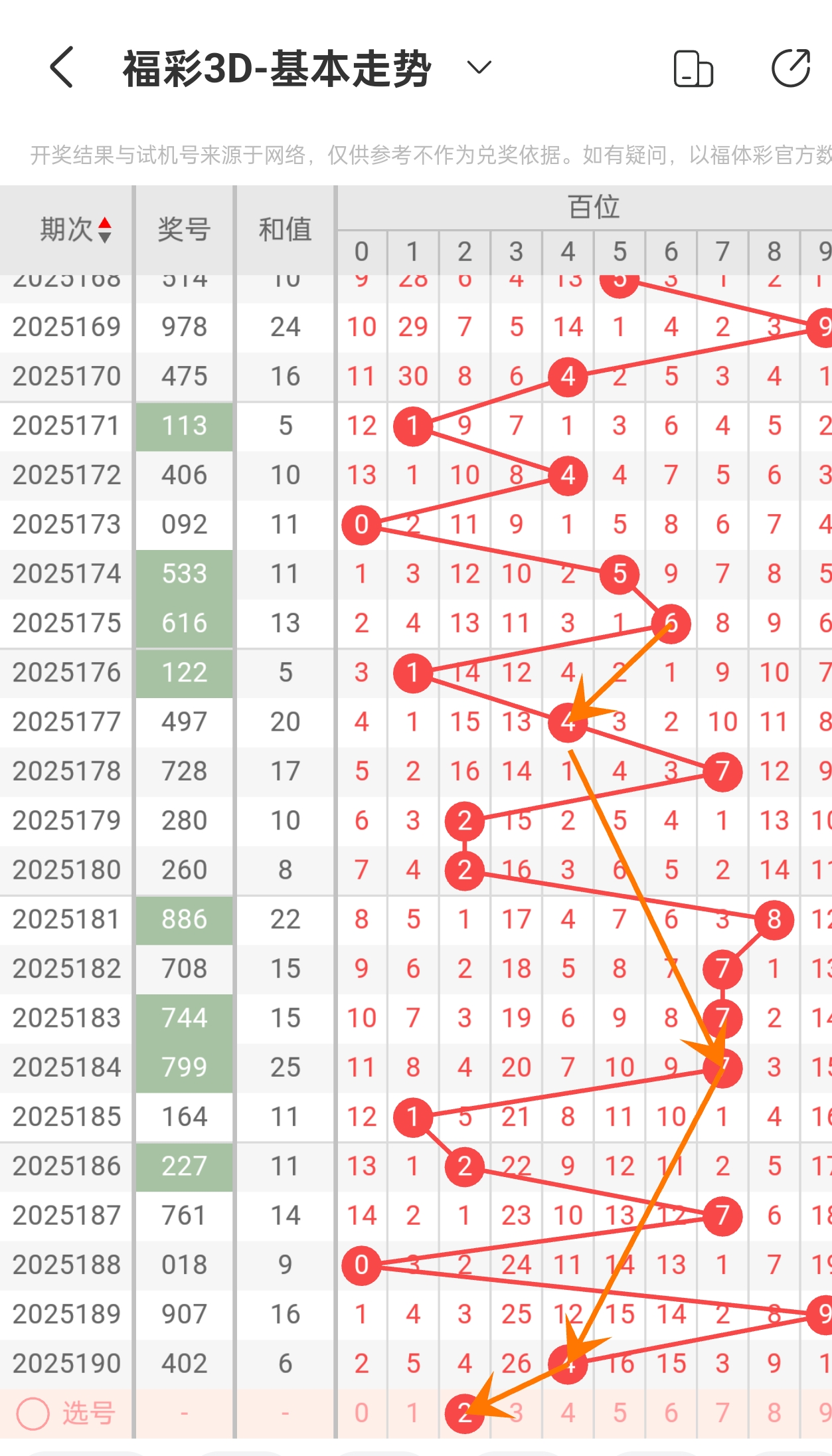Sort the table by 期次
The height and width of the screenshot is (1456, 832).
tap(75, 230)
